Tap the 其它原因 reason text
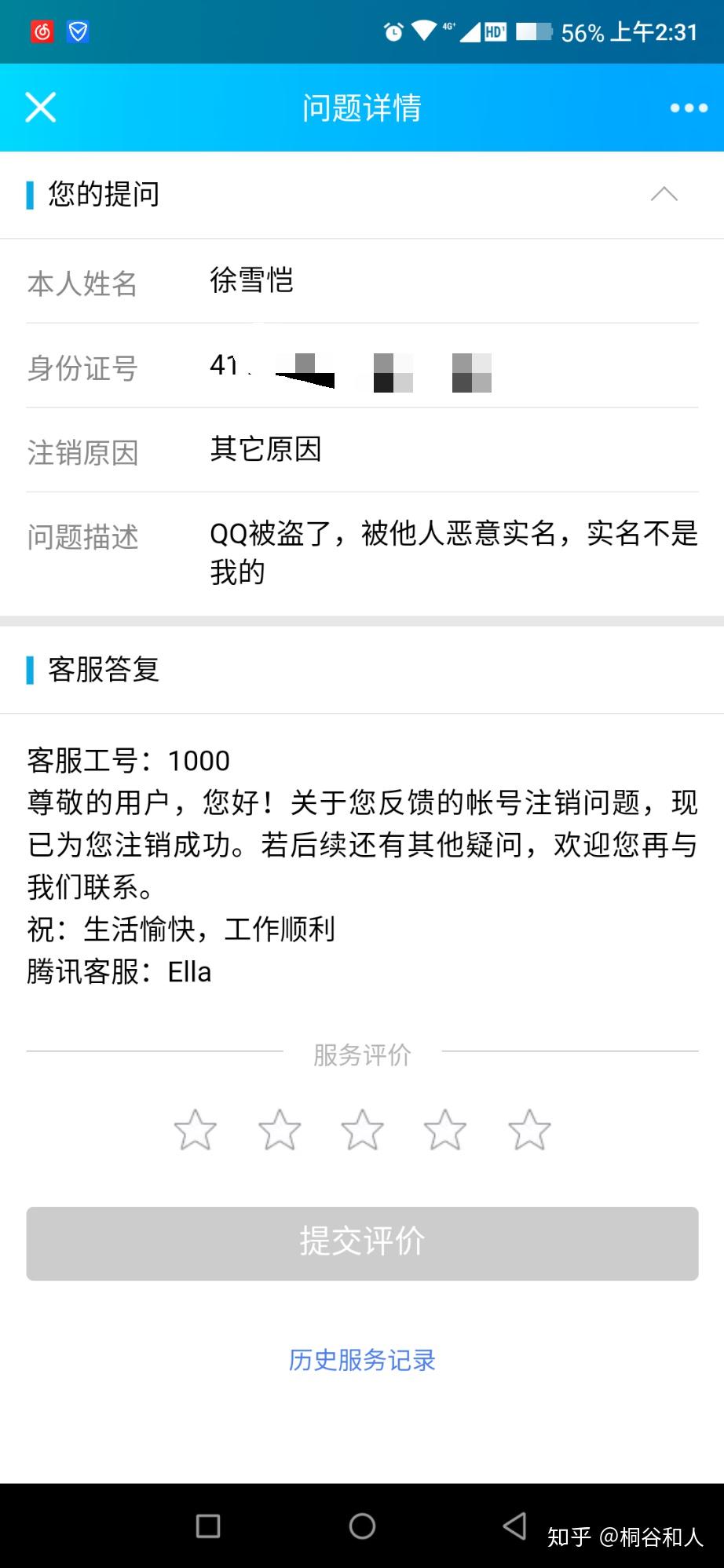 (x=265, y=450)
